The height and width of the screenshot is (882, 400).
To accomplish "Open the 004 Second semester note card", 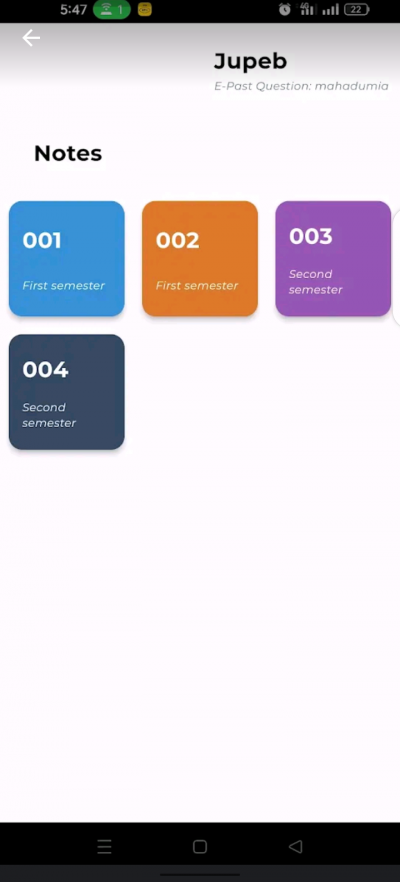I will pyautogui.click(x=66, y=392).
